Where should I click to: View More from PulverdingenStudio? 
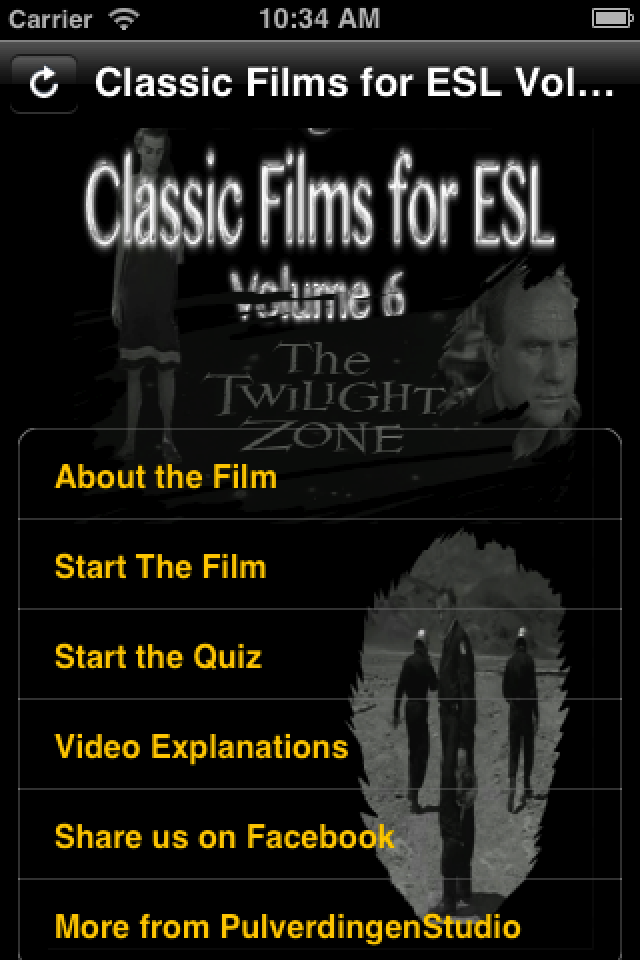coord(288,926)
